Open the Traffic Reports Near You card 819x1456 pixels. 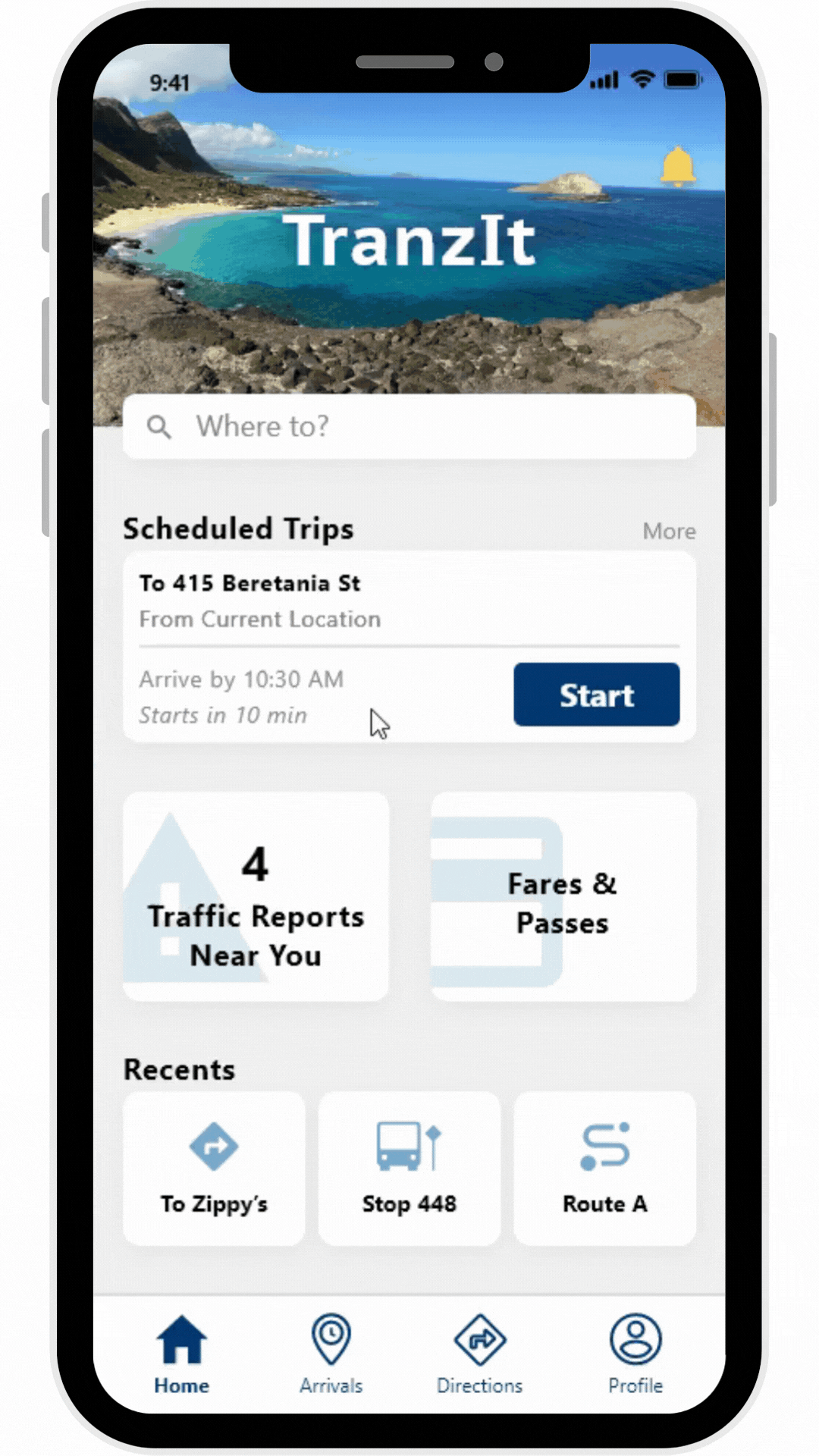pyautogui.click(x=256, y=896)
